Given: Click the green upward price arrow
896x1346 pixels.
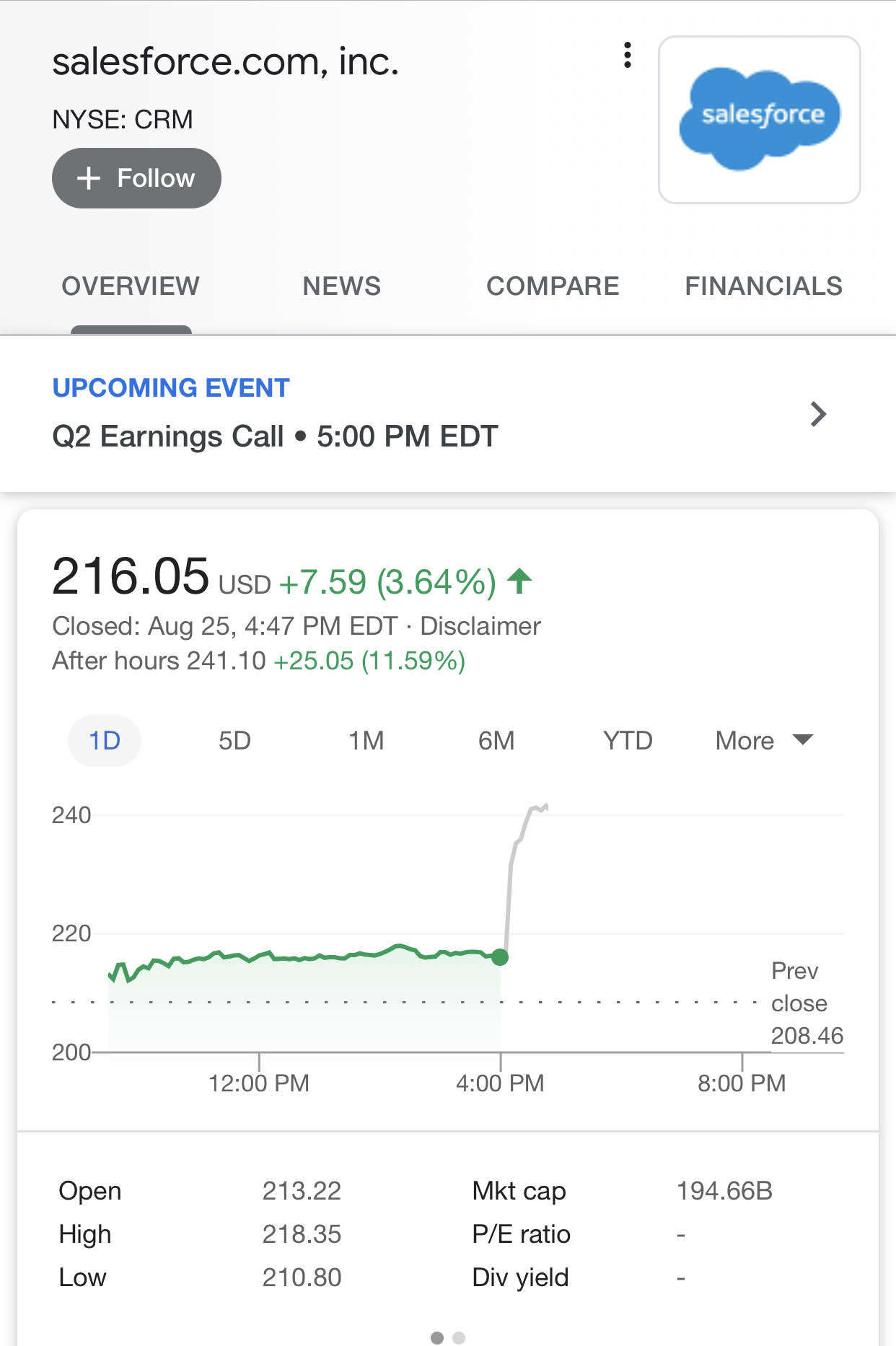Looking at the screenshot, I should tap(518, 579).
